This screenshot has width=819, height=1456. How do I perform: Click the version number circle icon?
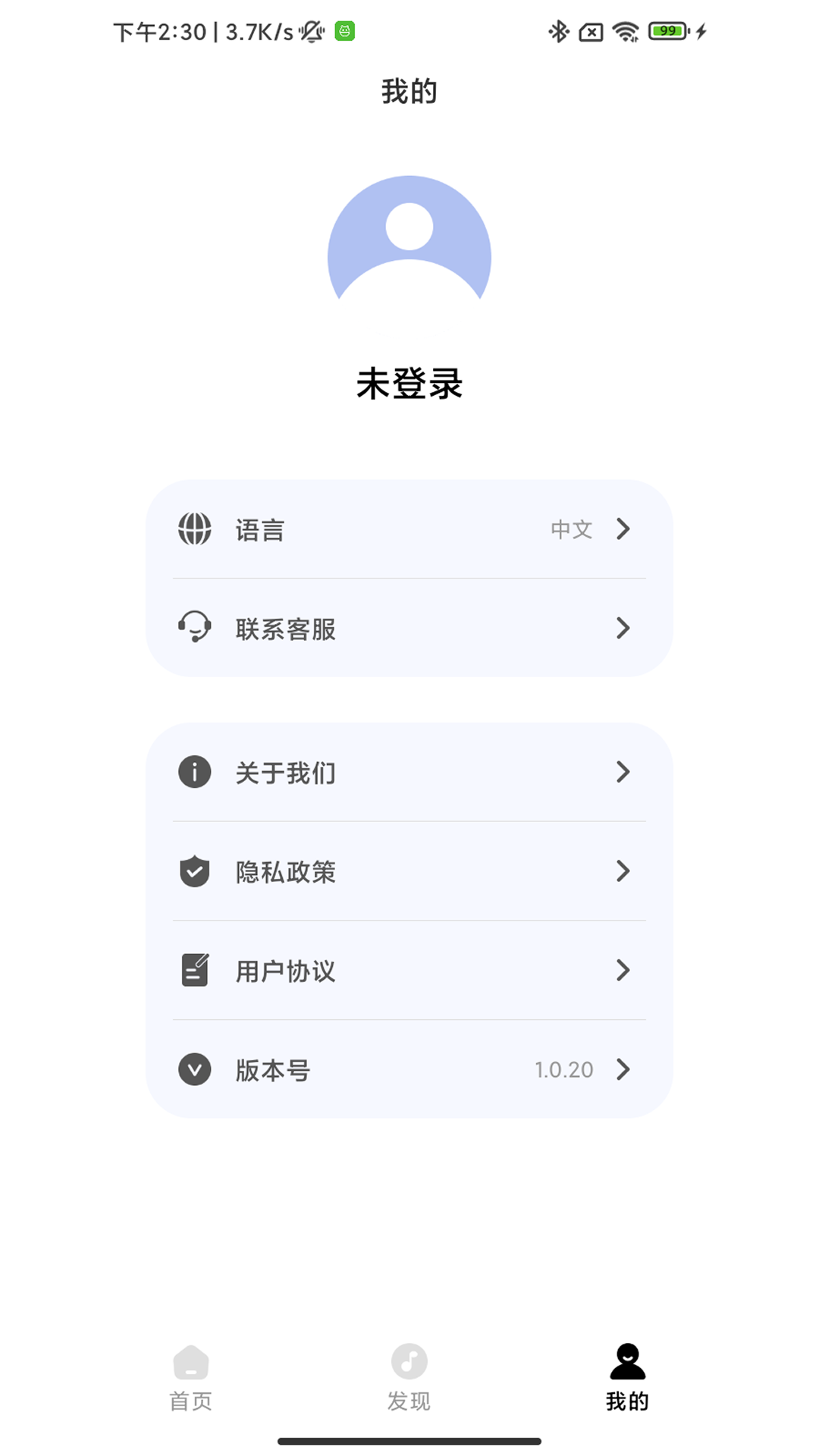[x=194, y=1070]
